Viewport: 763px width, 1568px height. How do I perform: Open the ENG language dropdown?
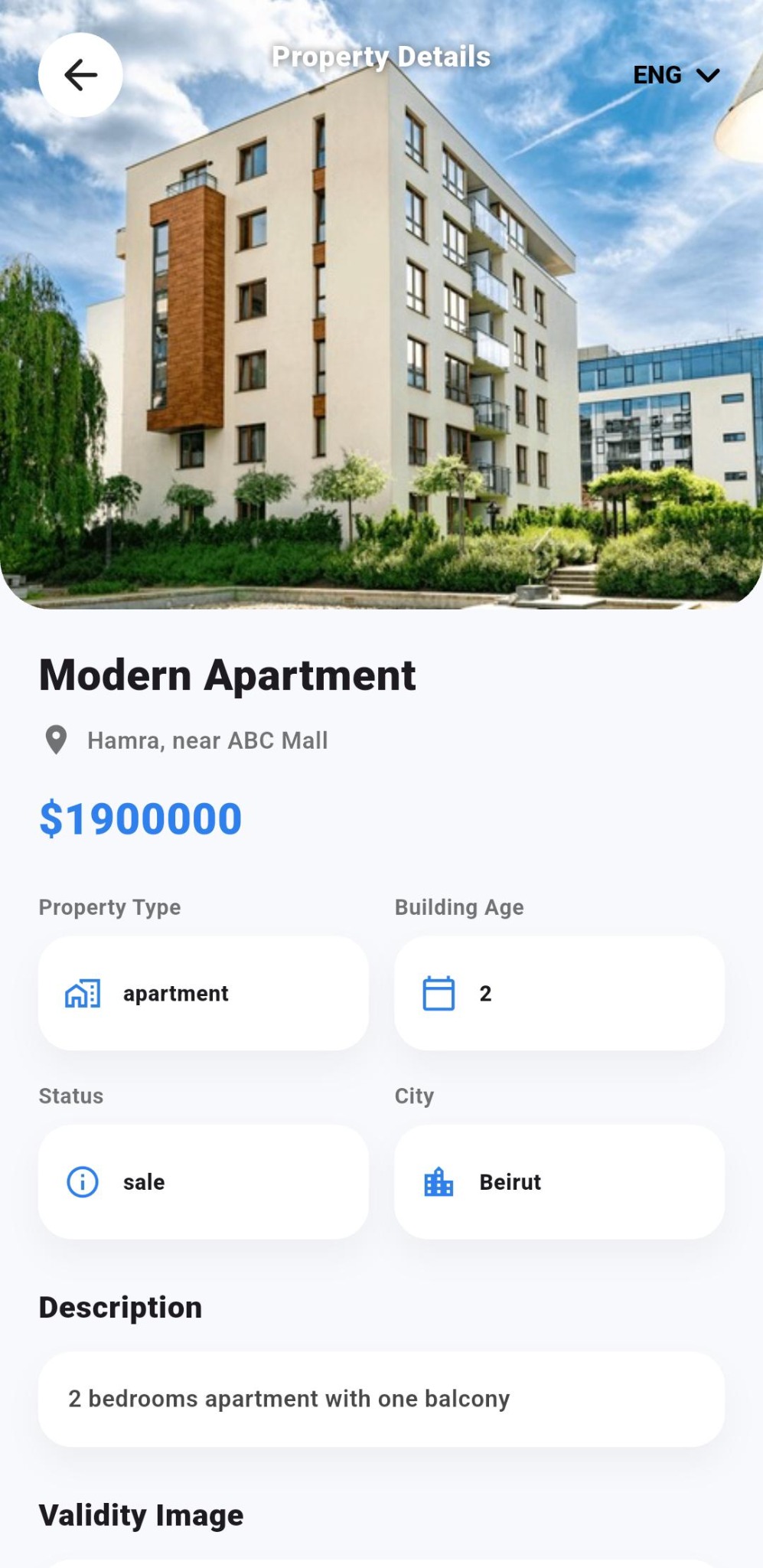tap(677, 75)
